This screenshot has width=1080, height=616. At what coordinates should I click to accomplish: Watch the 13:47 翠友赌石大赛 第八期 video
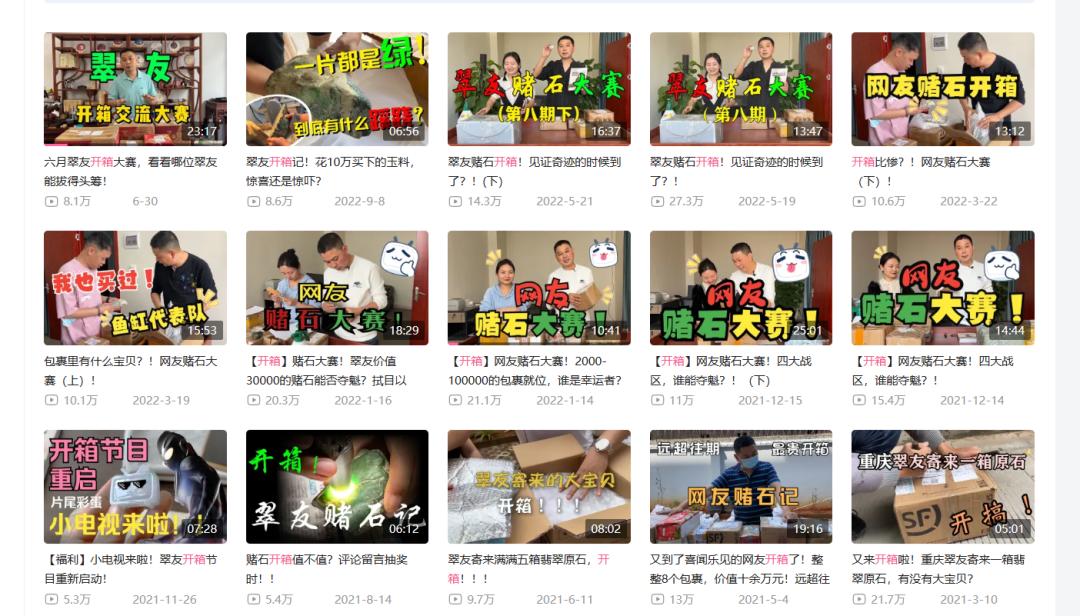(x=741, y=89)
